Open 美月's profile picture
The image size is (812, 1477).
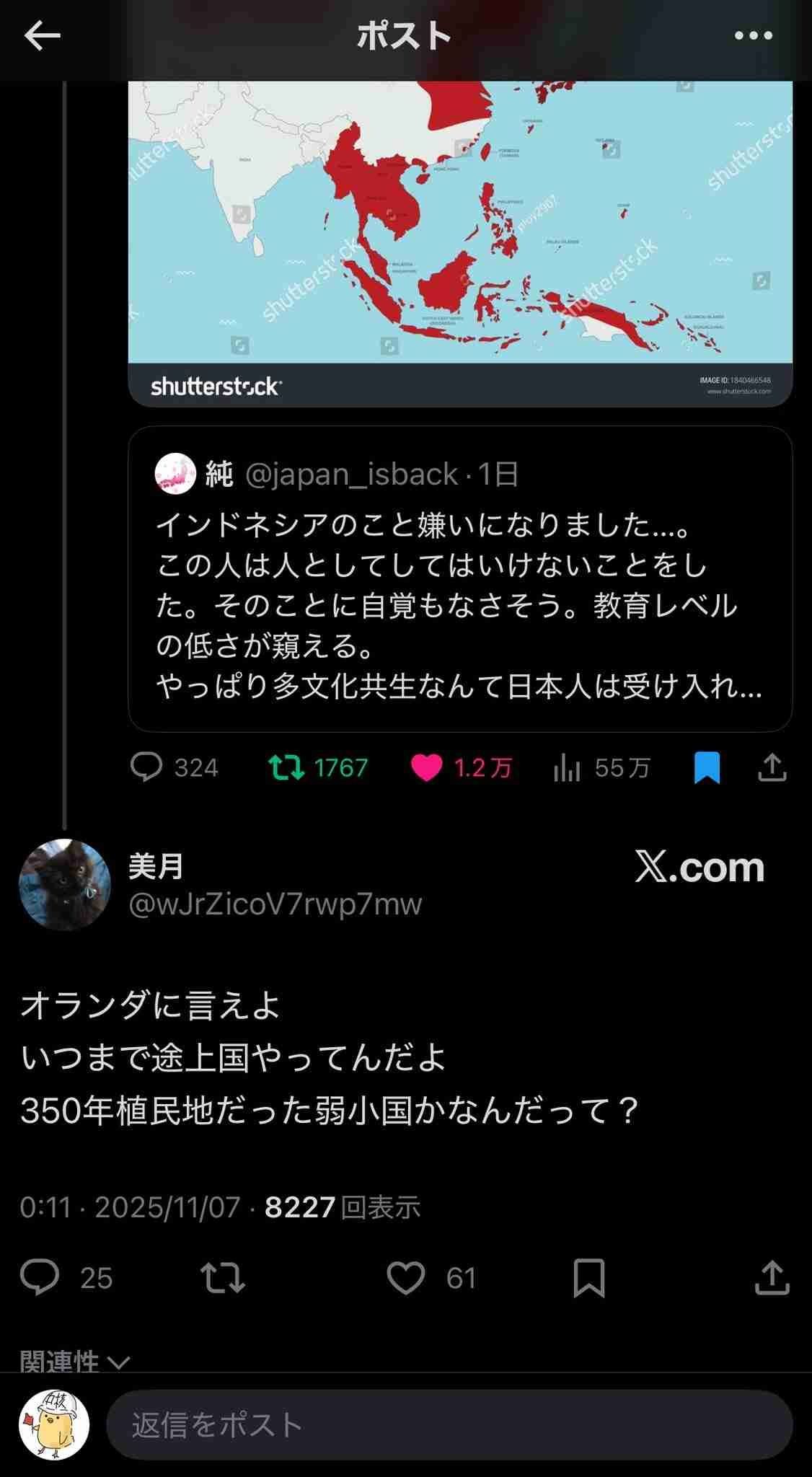(65, 884)
